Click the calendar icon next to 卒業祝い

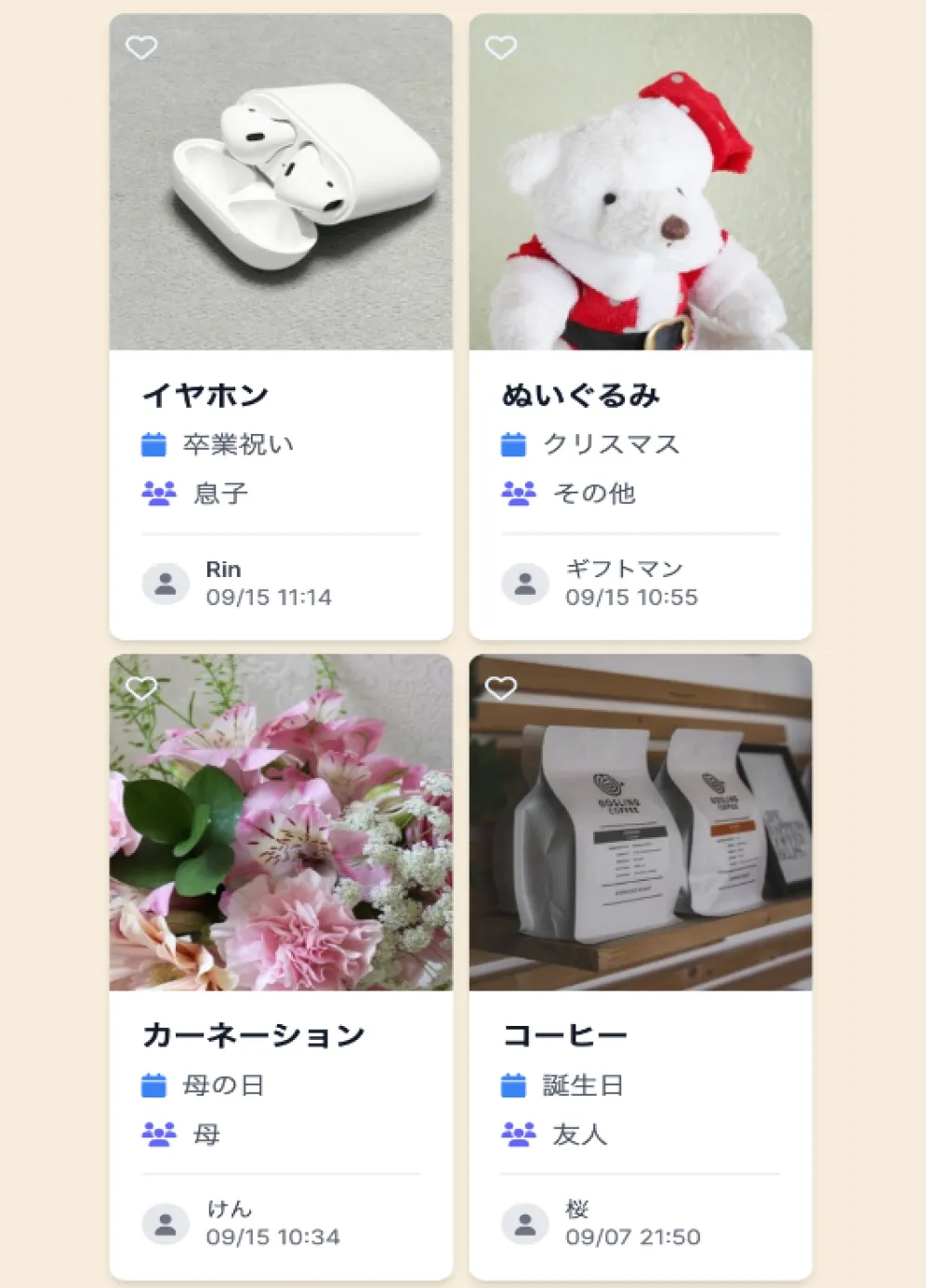coord(155,443)
